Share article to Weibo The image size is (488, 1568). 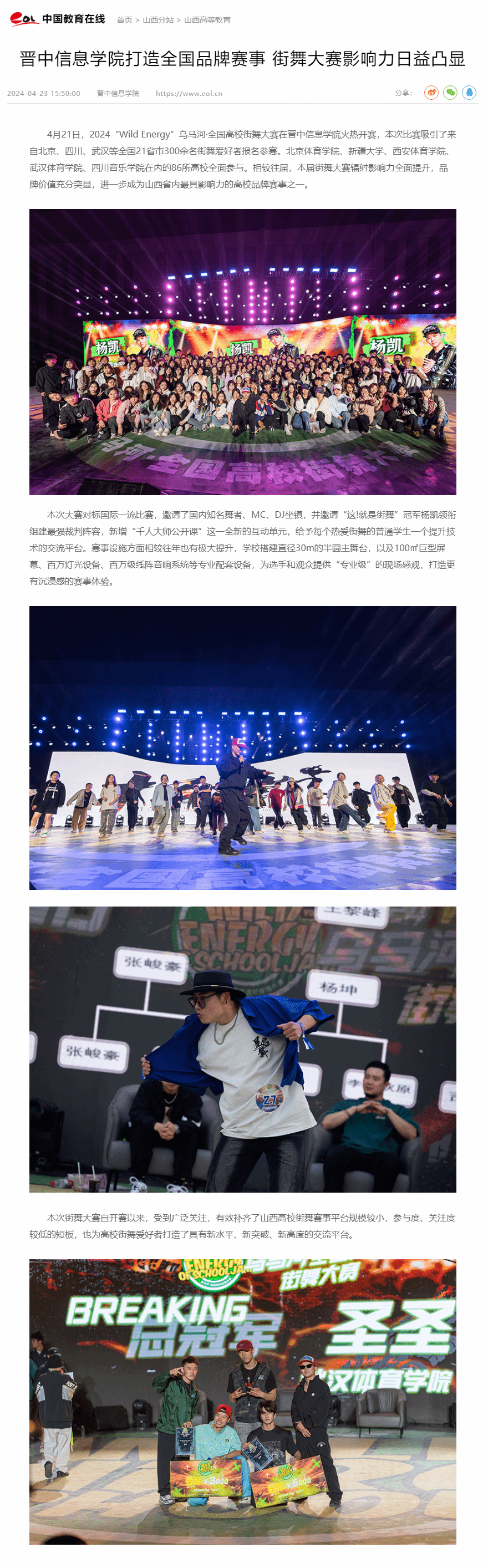pos(431,93)
